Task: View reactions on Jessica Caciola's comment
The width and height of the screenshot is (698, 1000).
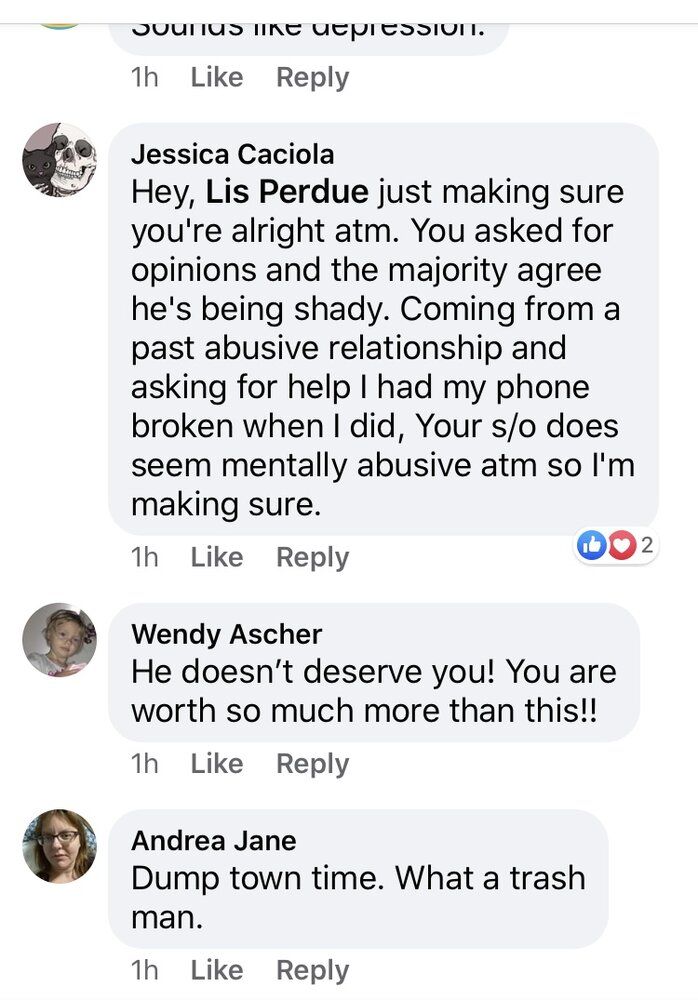Action: click(616, 545)
